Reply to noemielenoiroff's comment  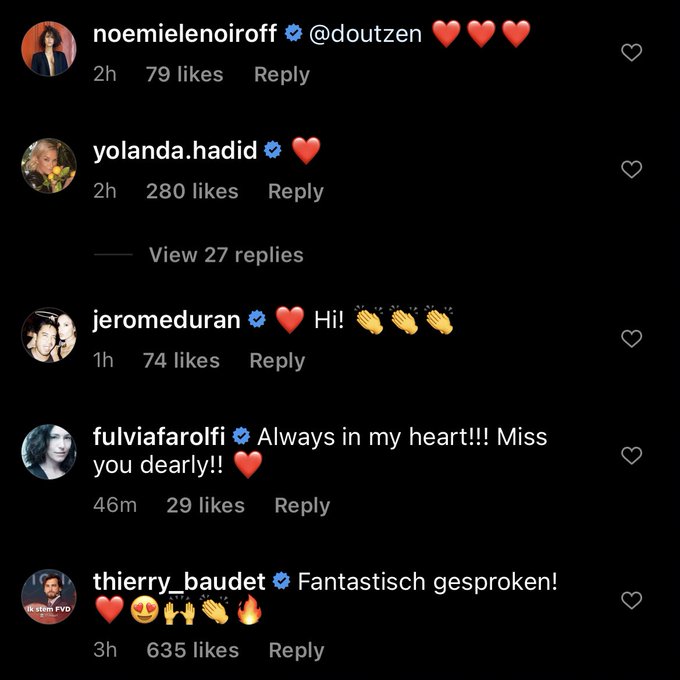pyautogui.click(x=281, y=74)
